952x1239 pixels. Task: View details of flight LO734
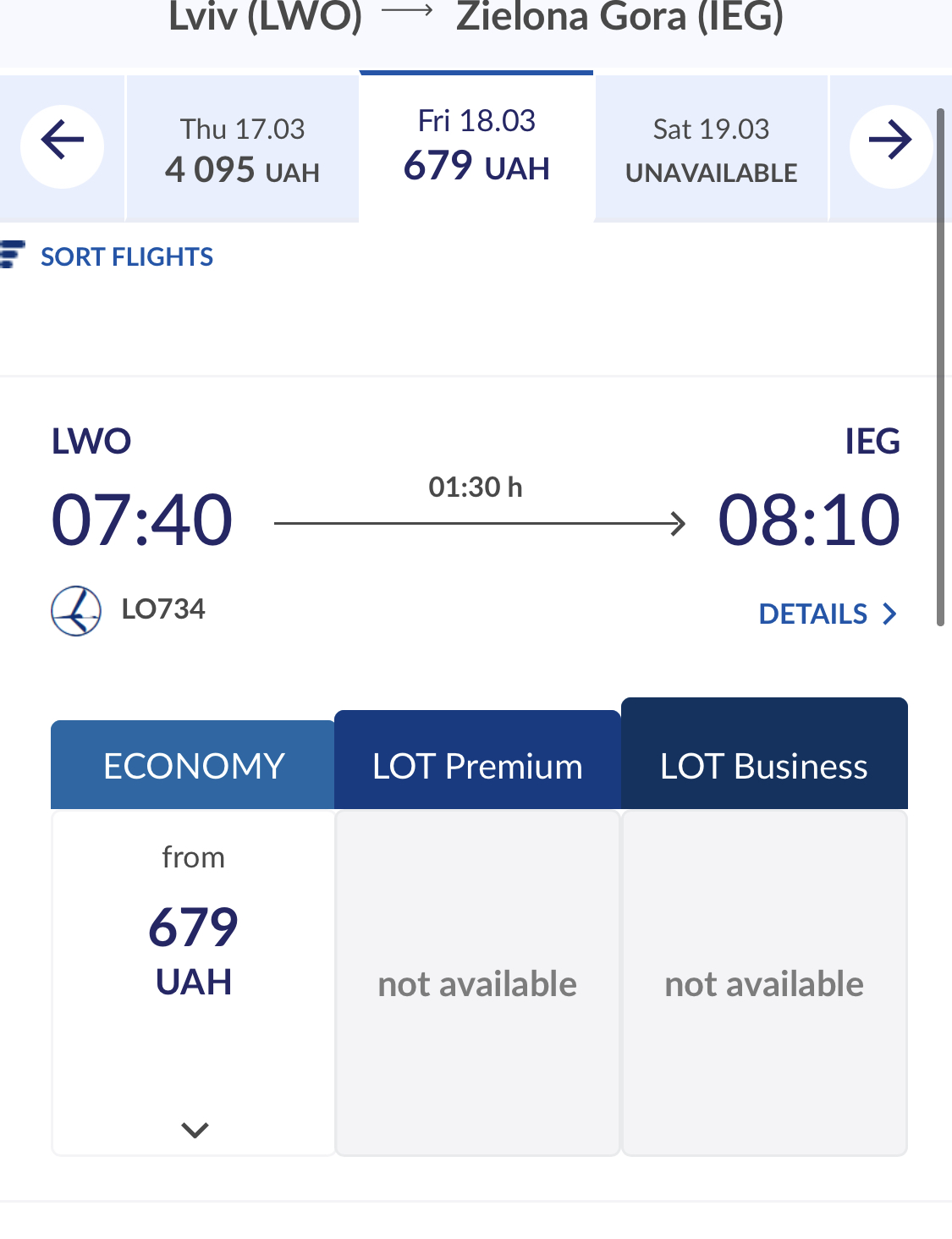[827, 614]
